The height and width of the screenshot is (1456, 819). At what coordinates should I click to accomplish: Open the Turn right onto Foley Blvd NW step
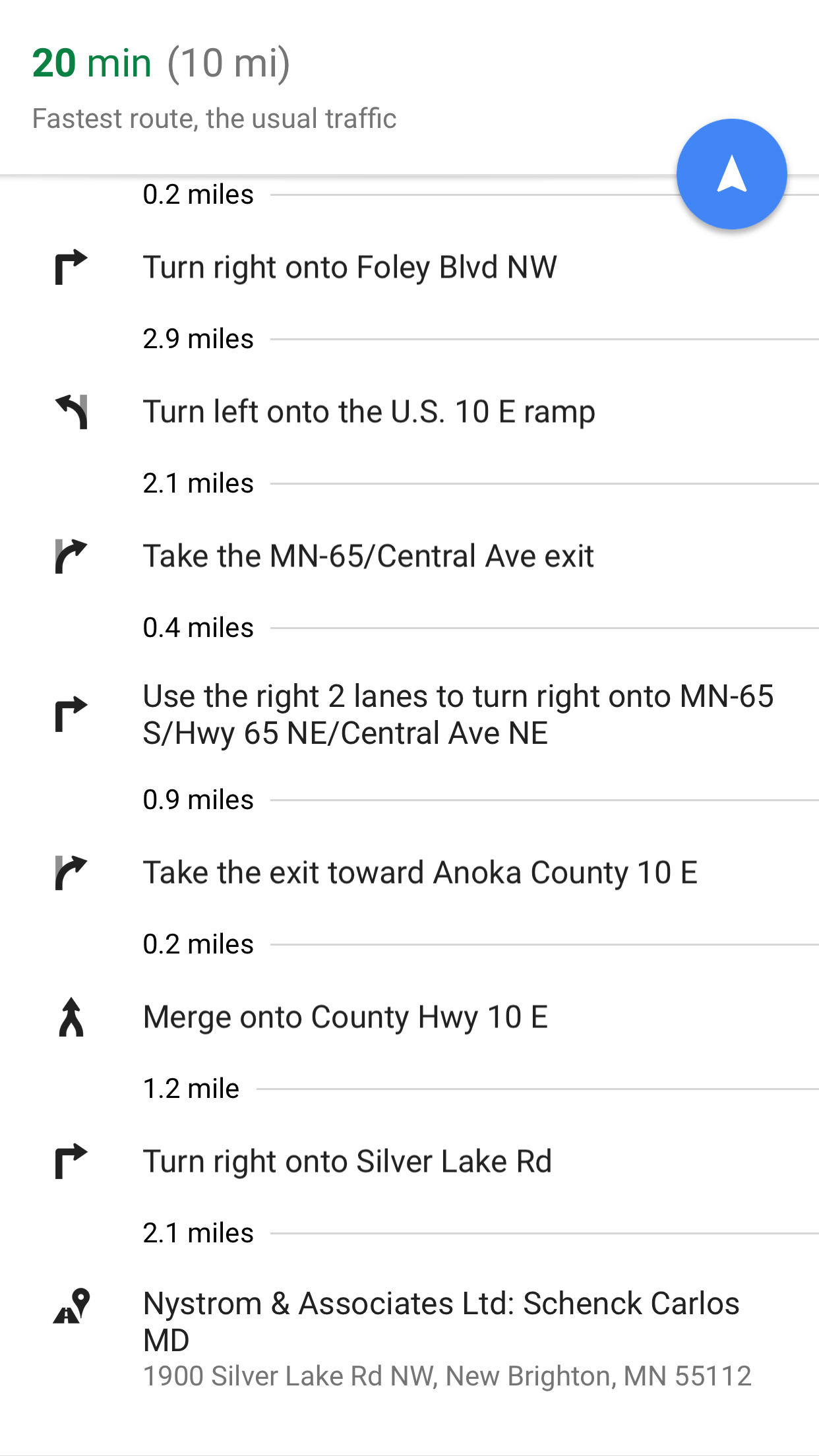point(349,268)
